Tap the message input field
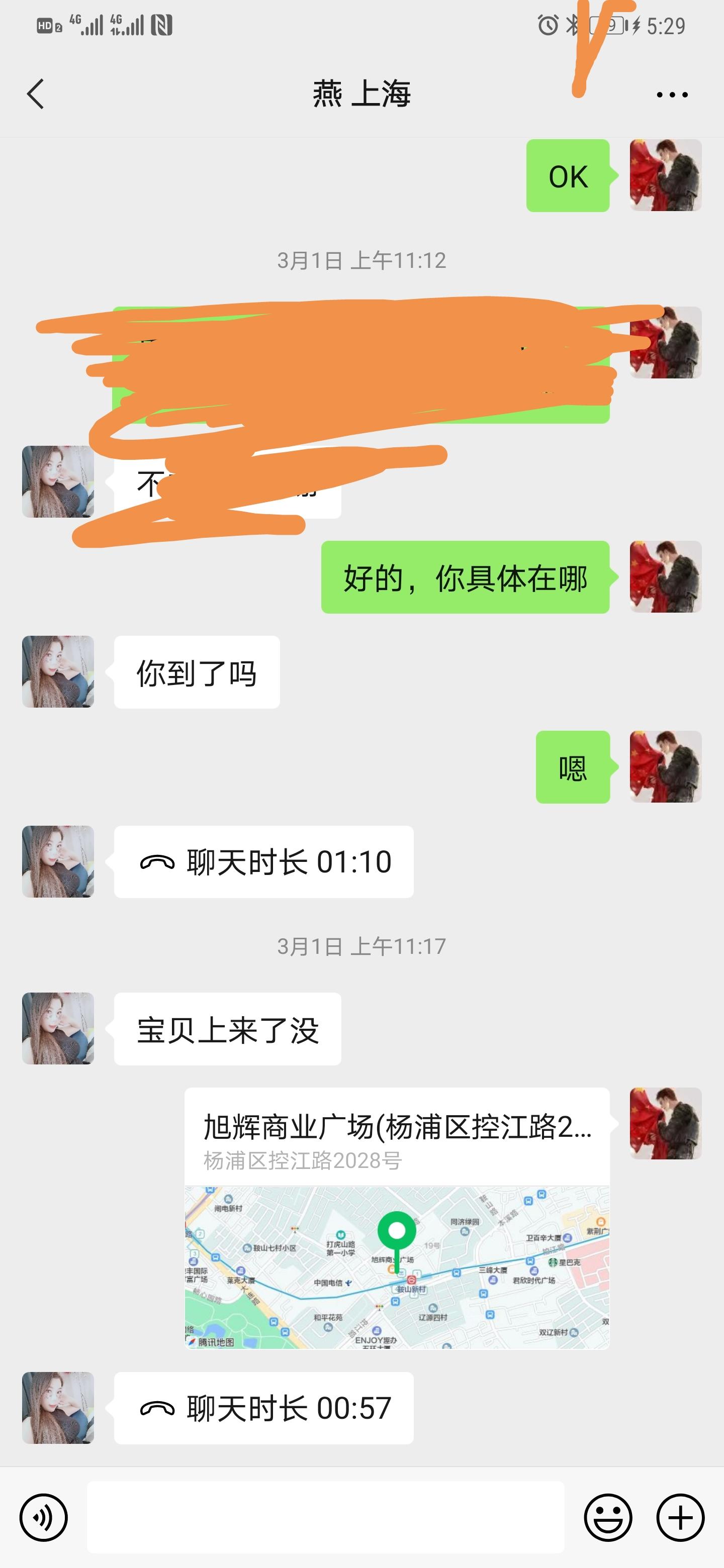Screen dimensions: 724x1568 [x=325, y=1517]
